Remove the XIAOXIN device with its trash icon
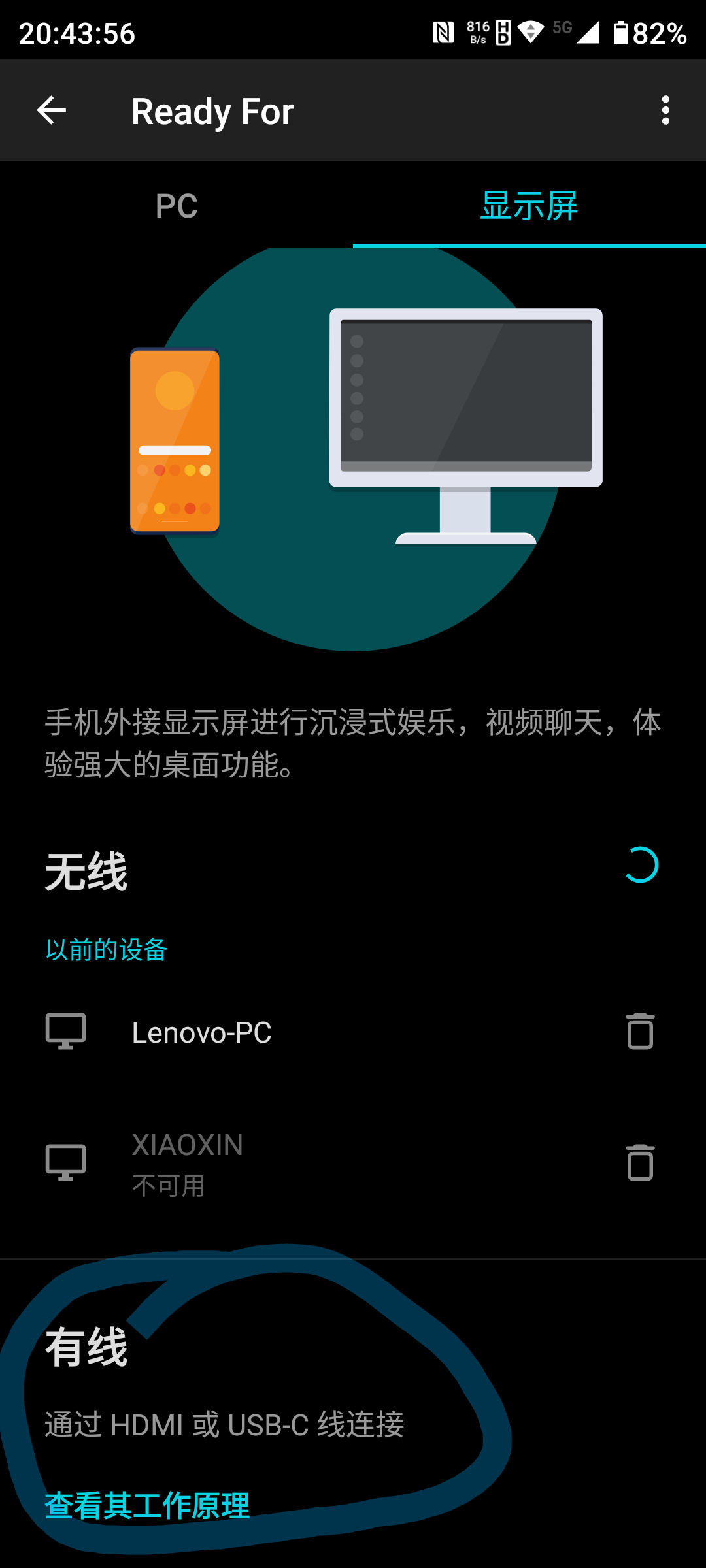Viewport: 706px width, 1568px height. coord(640,1163)
